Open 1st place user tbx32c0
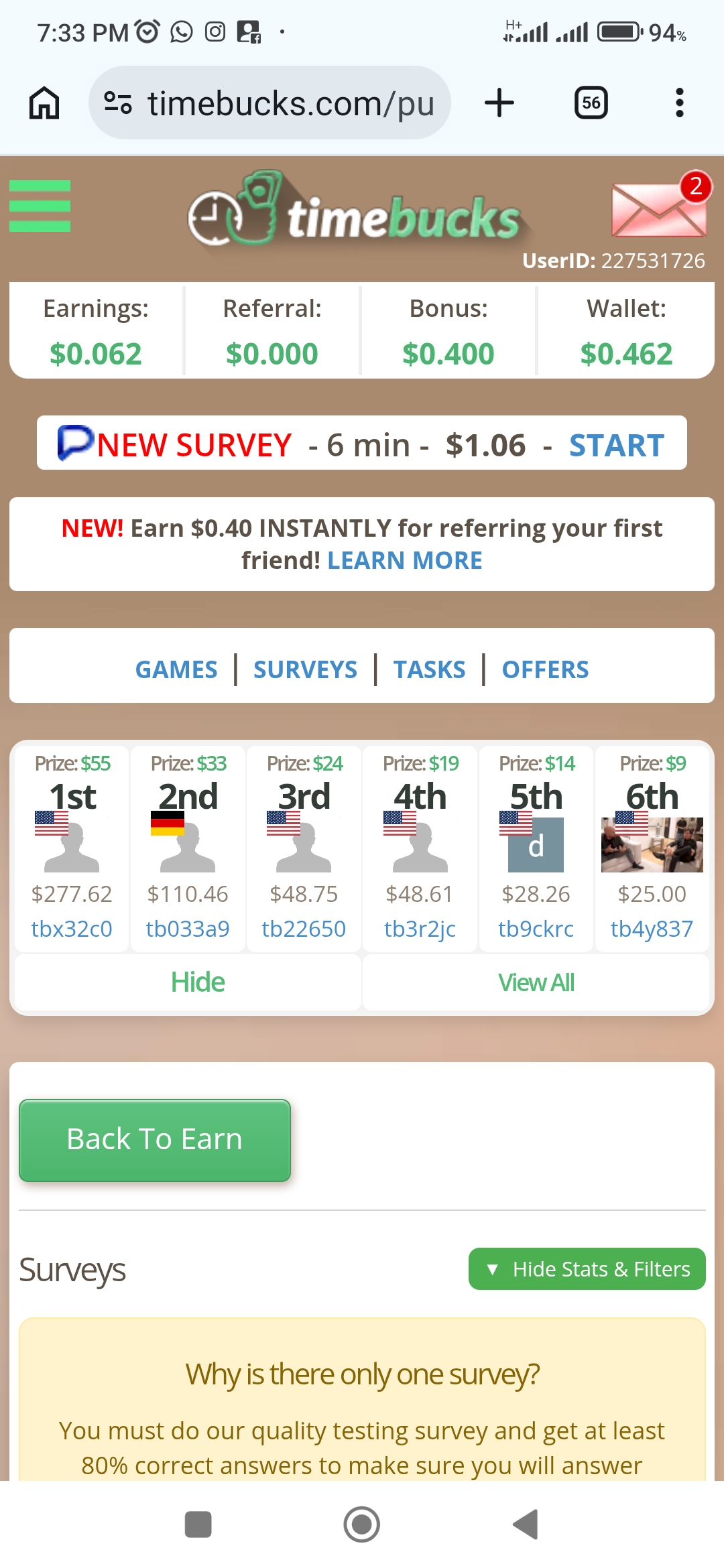This screenshot has width=724, height=1568. point(72,929)
